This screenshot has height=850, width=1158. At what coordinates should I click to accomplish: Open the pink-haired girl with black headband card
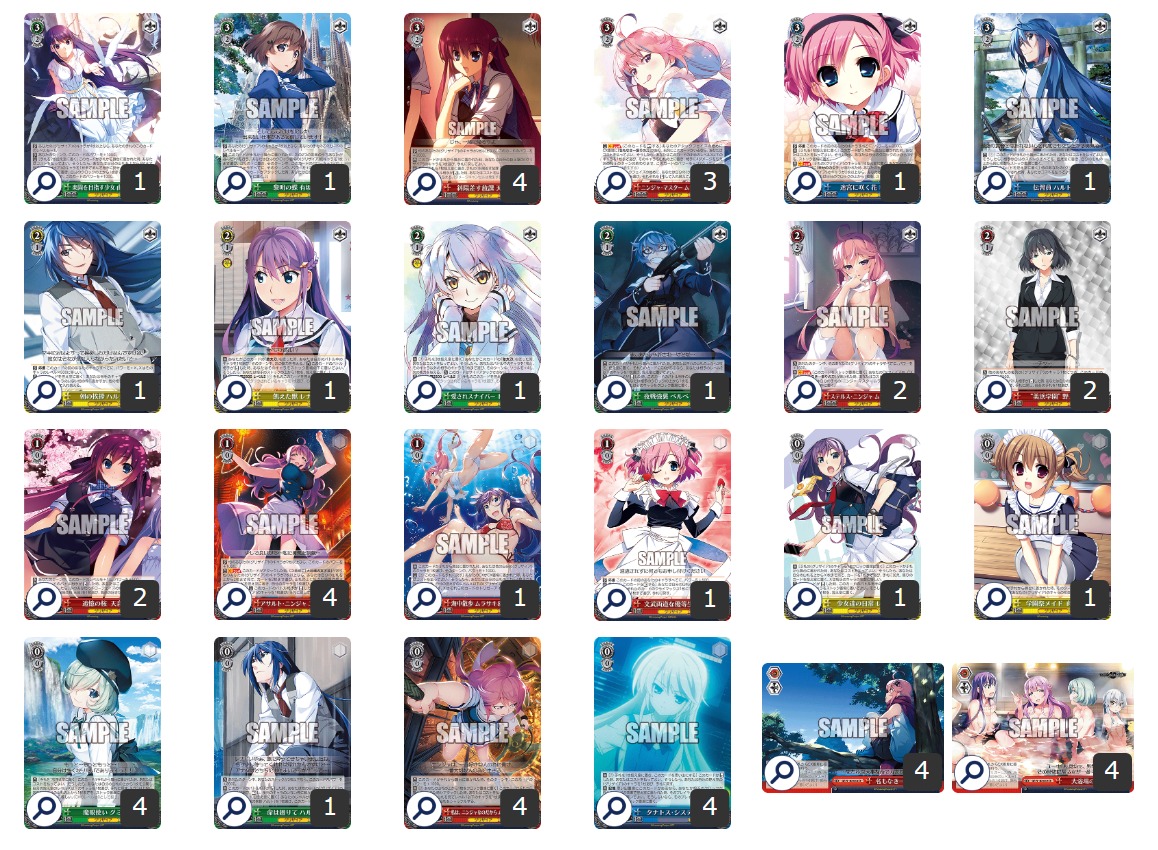coord(802,184)
